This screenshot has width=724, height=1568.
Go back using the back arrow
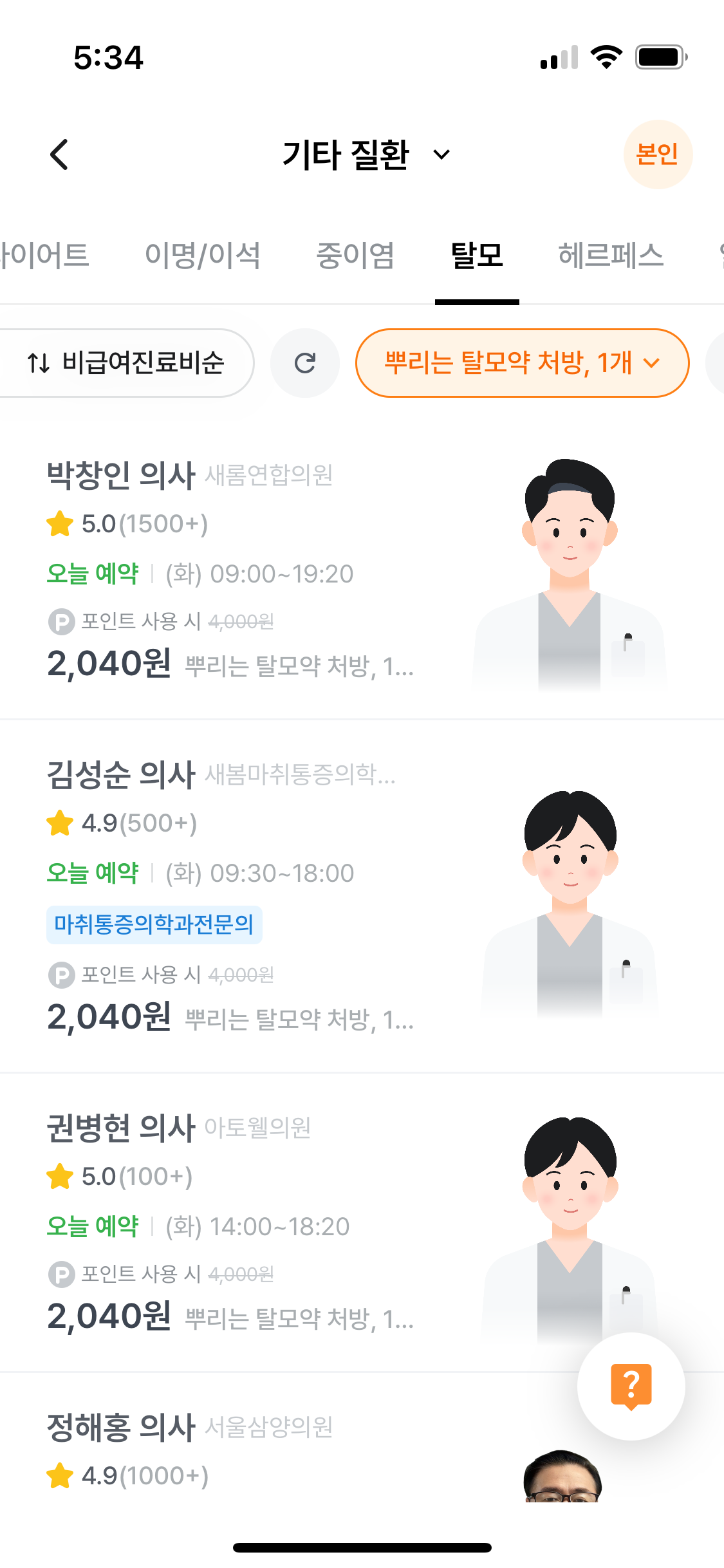tap(59, 154)
